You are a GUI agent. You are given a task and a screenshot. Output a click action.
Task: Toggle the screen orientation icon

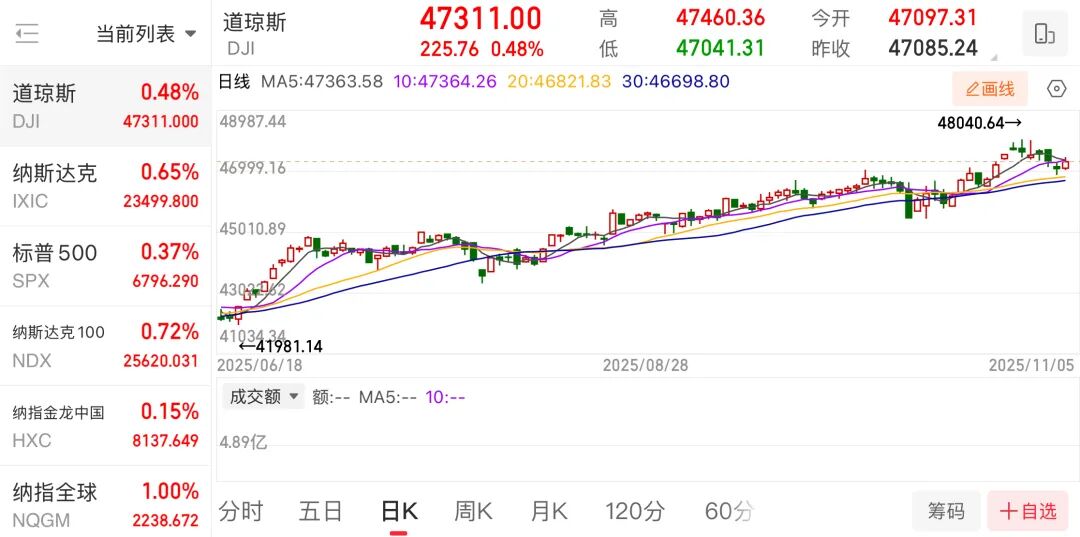coord(1045,34)
